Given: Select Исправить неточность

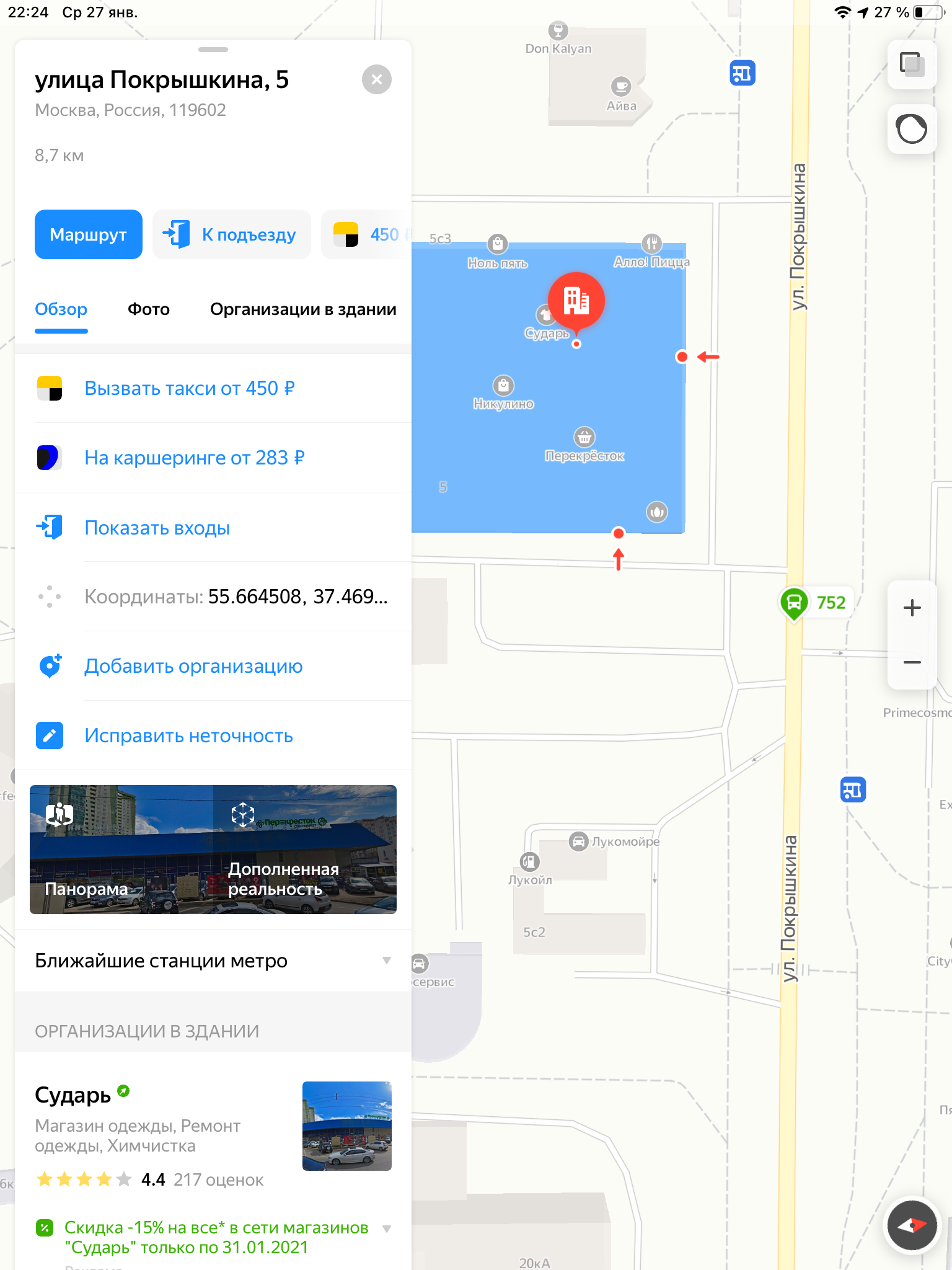Looking at the screenshot, I should [188, 735].
